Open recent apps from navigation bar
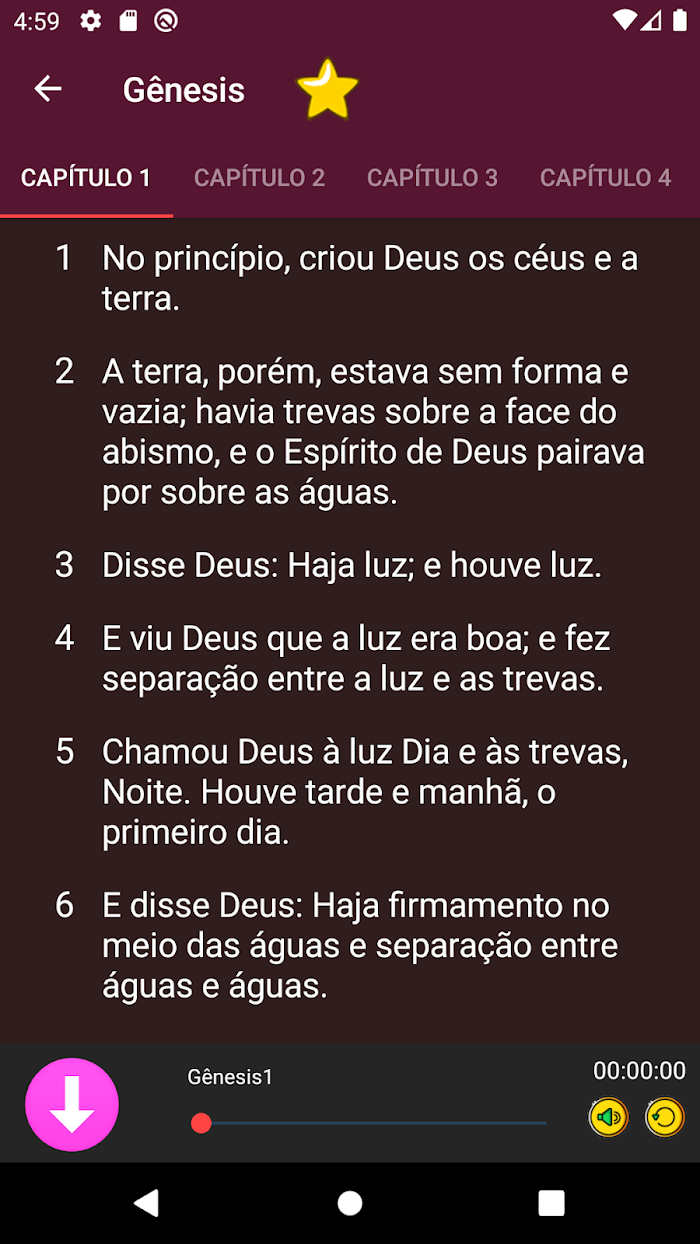This screenshot has height=1244, width=700. click(x=551, y=1203)
